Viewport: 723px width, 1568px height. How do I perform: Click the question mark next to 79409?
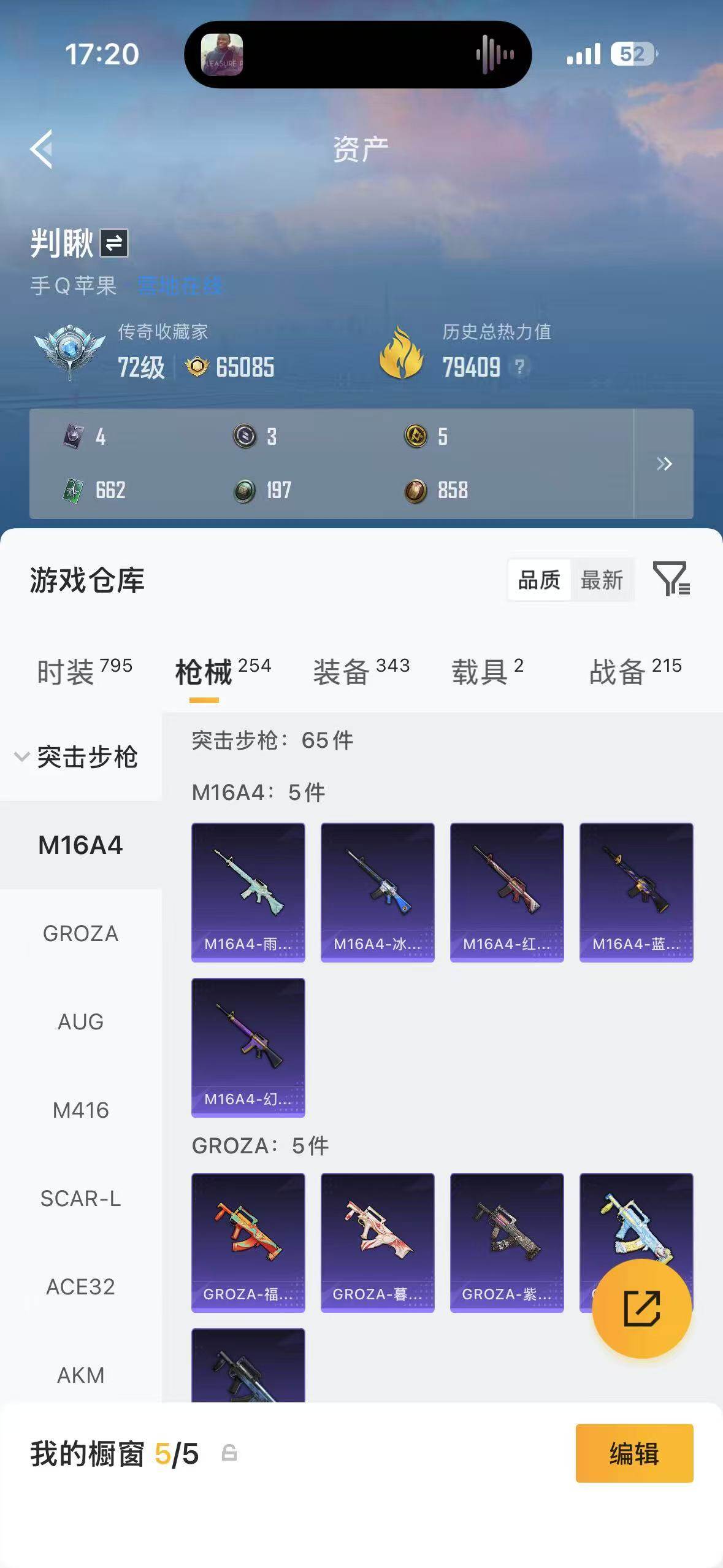[x=518, y=368]
